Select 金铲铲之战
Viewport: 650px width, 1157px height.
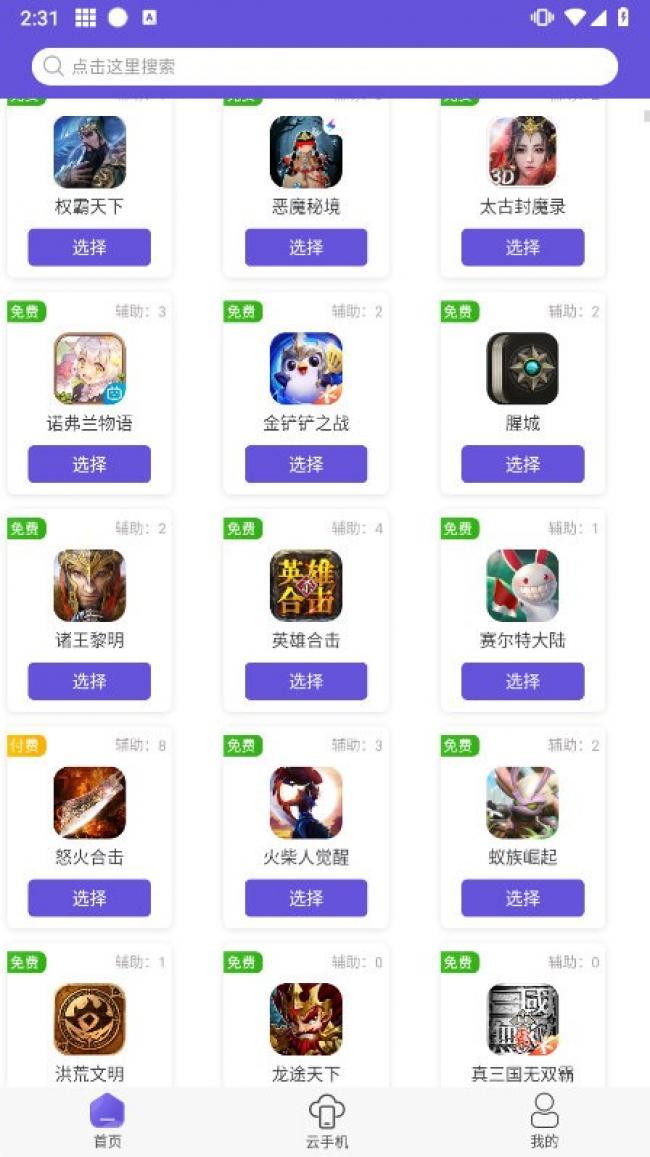pyautogui.click(x=306, y=464)
